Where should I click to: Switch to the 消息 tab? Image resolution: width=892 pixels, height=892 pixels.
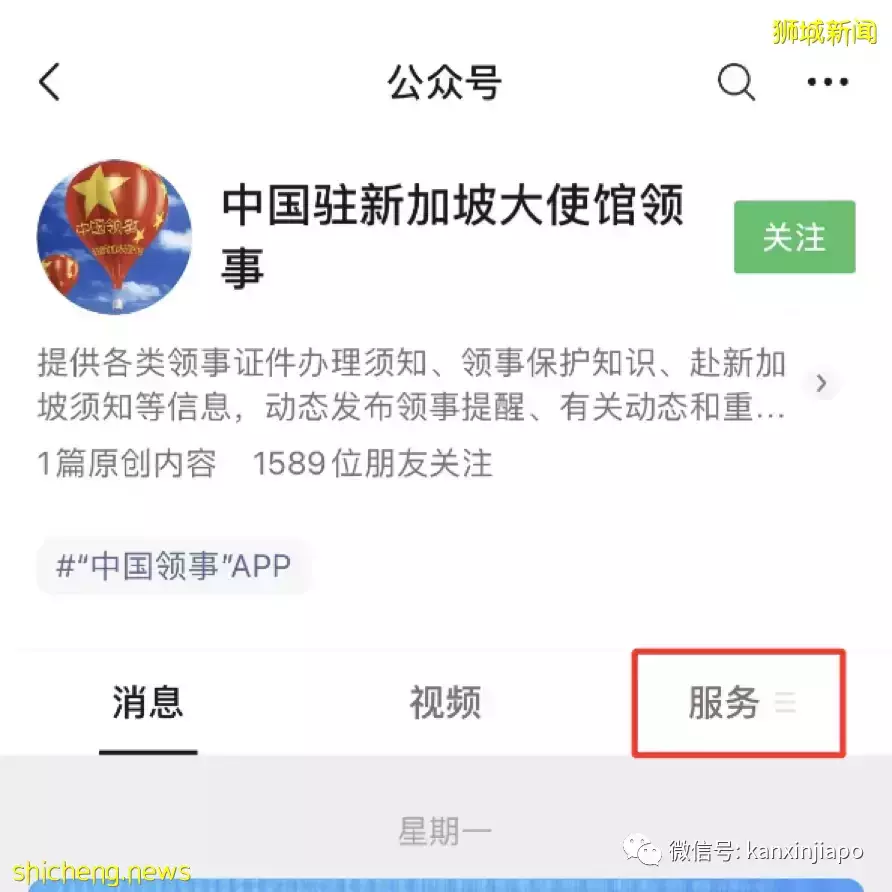pyautogui.click(x=148, y=703)
